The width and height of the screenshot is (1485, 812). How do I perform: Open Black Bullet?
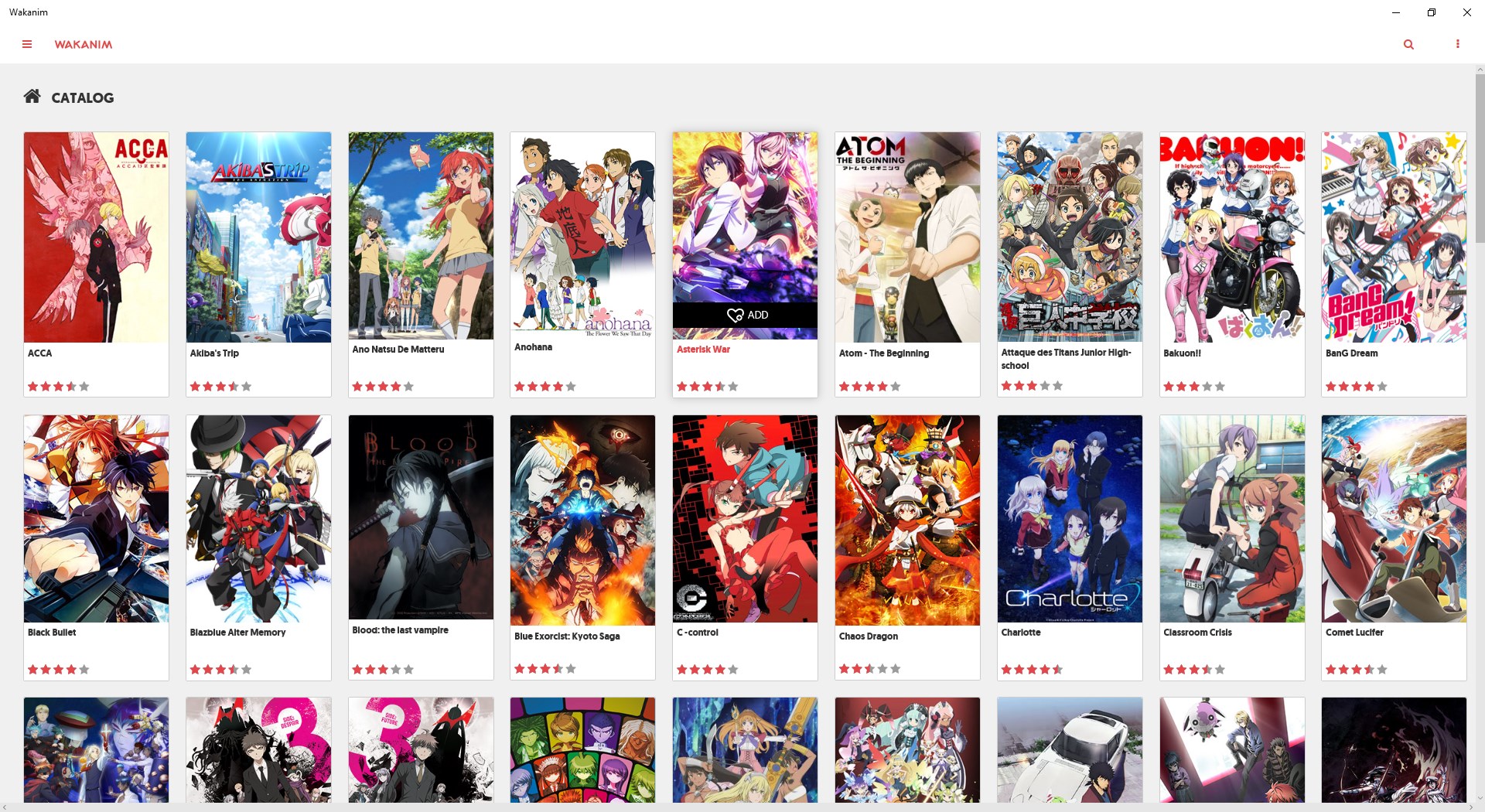point(96,519)
